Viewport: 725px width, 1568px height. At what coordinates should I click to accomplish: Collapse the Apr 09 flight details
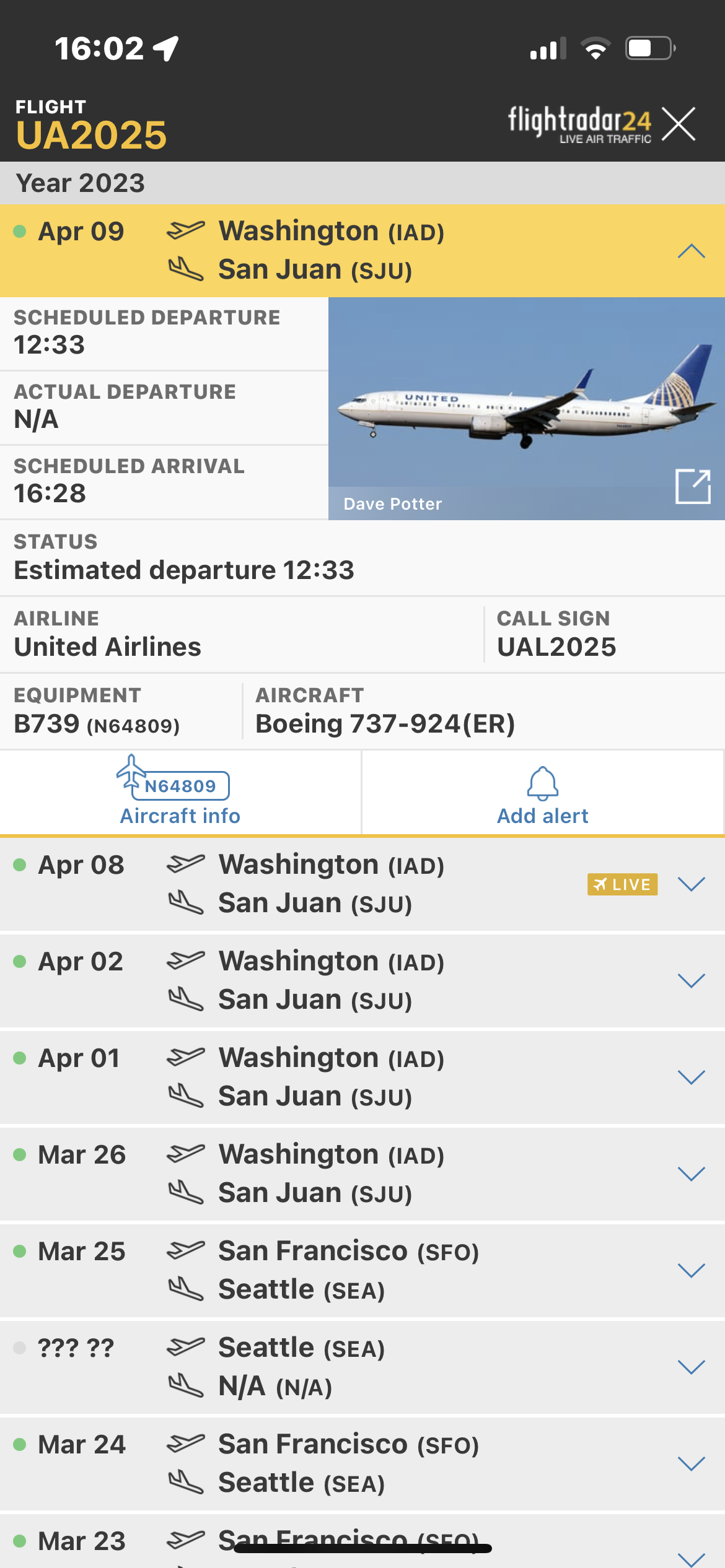tap(691, 251)
